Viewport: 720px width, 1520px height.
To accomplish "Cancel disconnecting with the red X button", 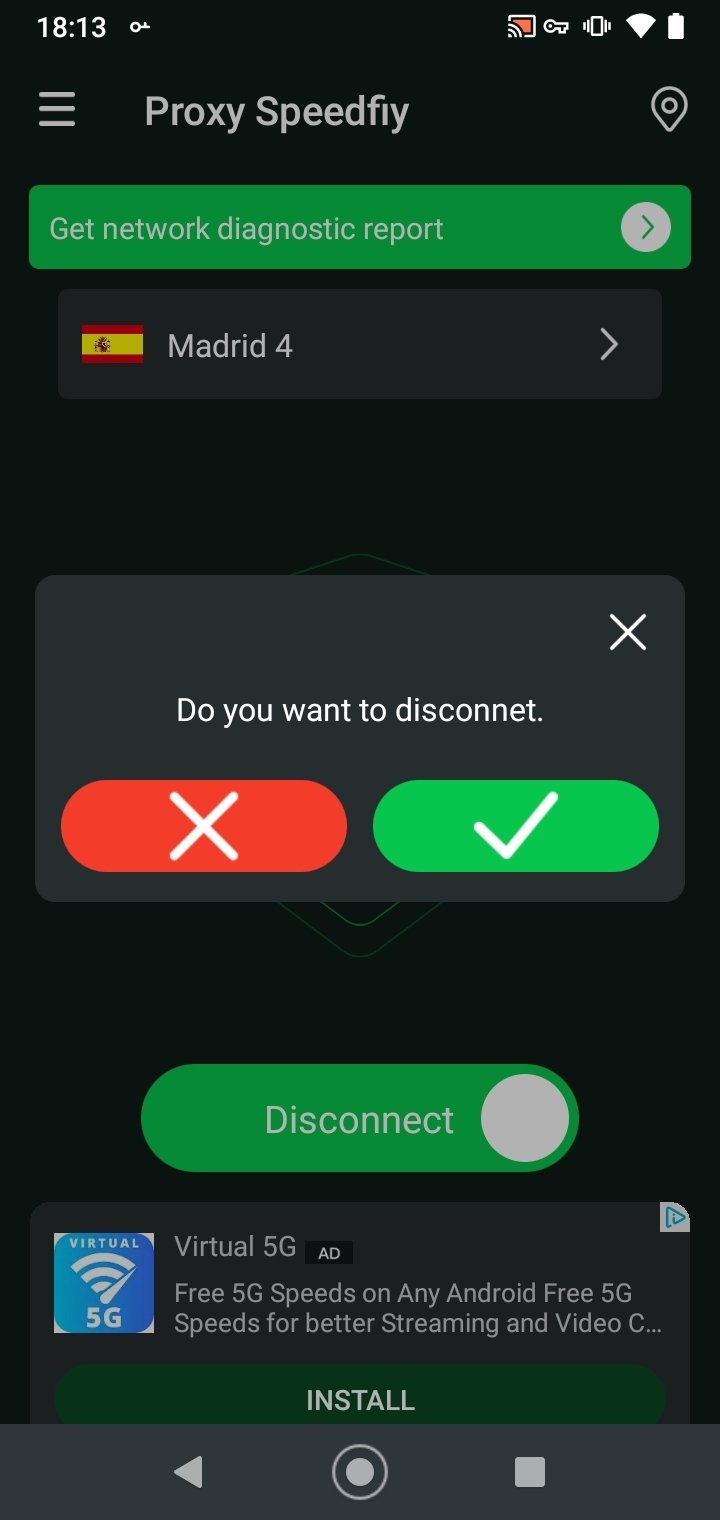I will tap(204, 826).
